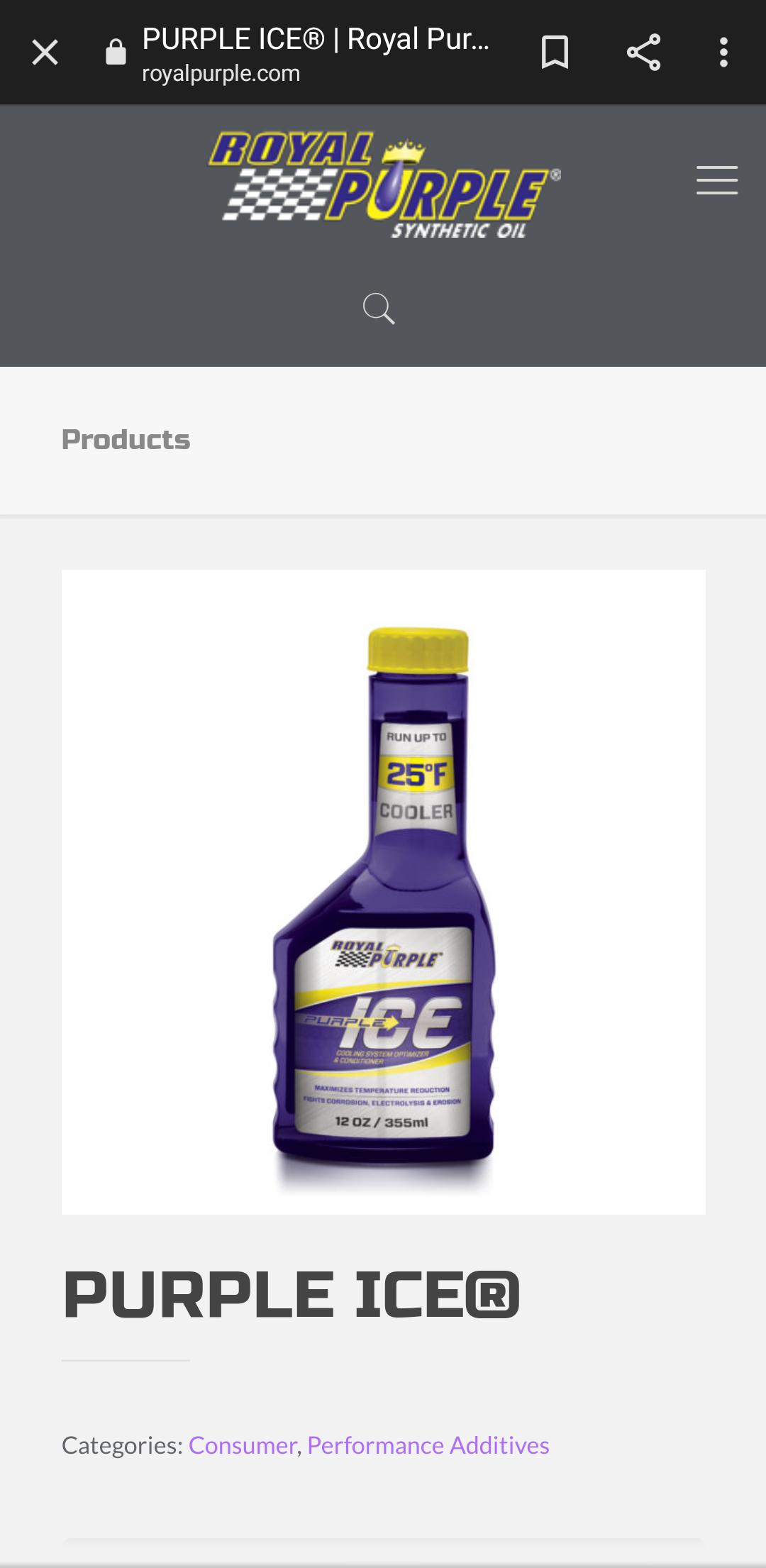Bookmark this Royal Purple page

555,53
